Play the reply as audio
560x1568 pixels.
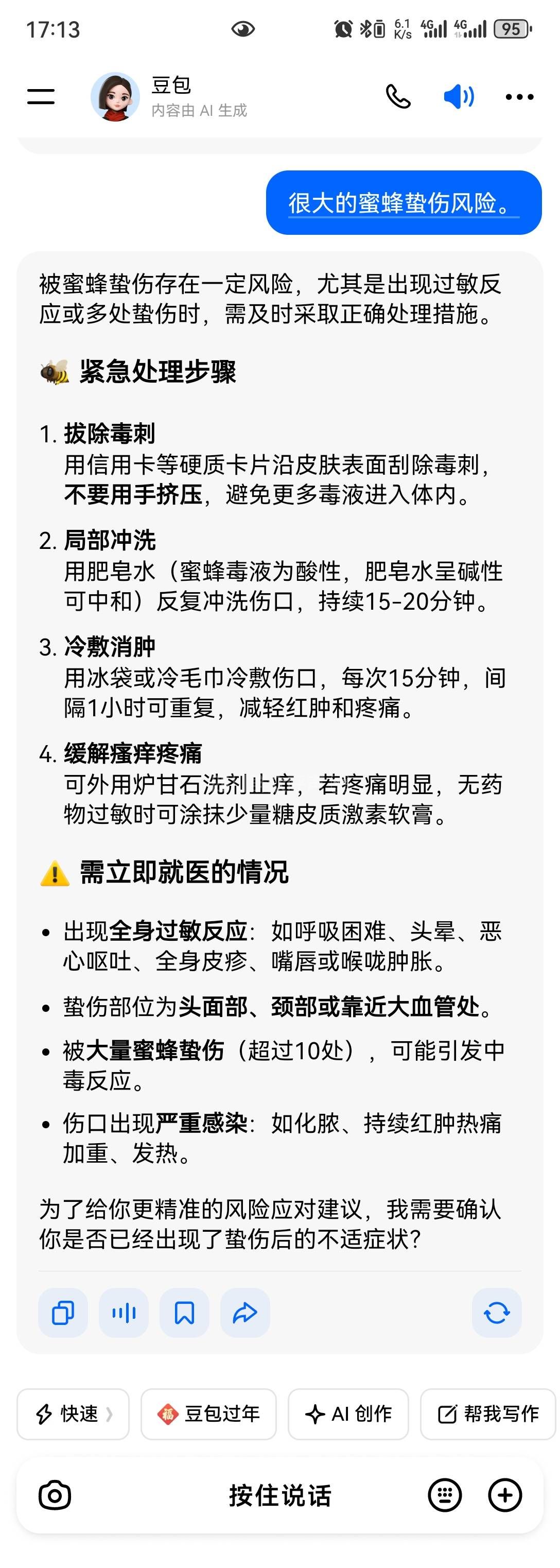[124, 1313]
